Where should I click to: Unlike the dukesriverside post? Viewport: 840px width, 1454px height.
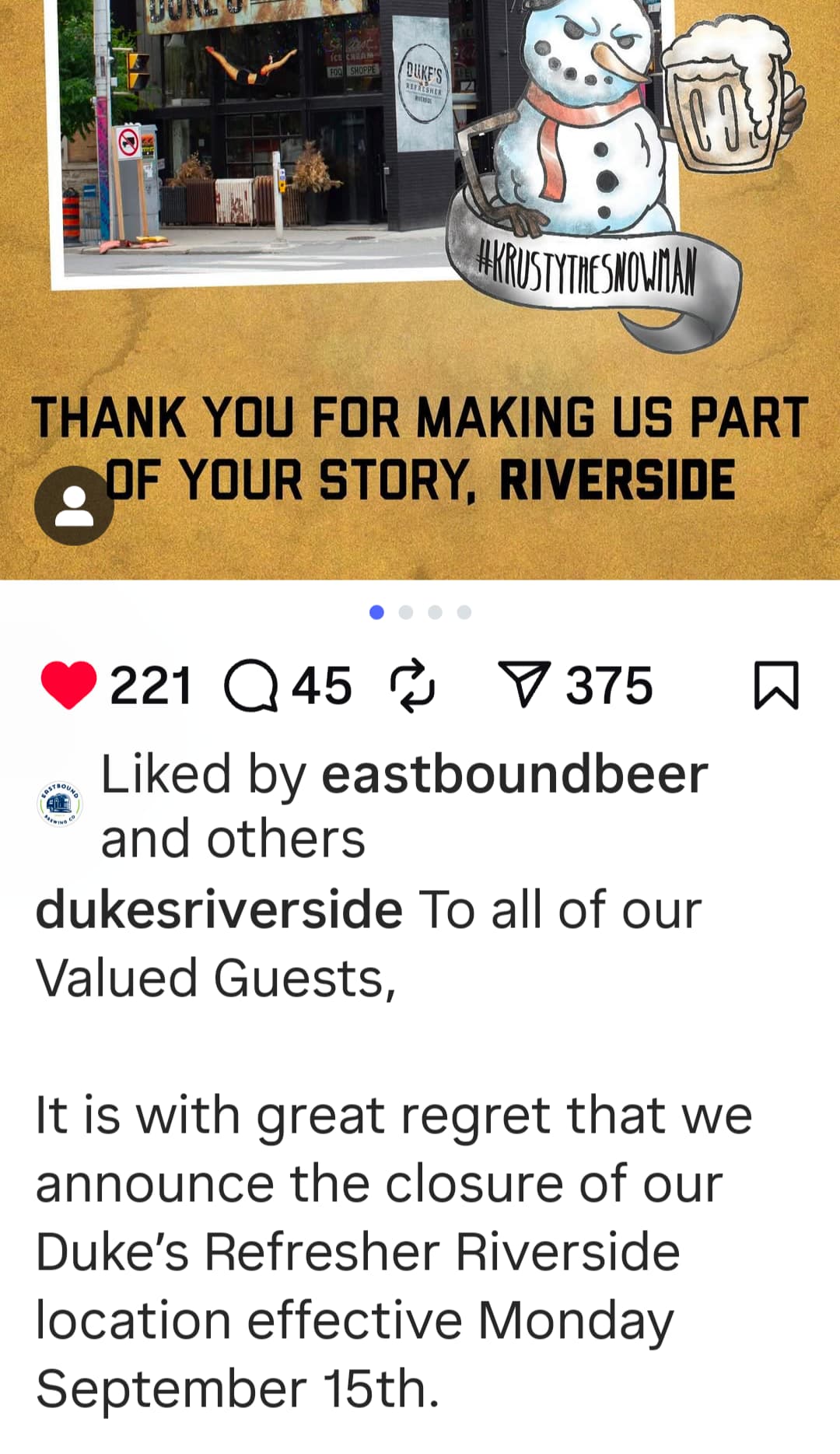point(68,685)
